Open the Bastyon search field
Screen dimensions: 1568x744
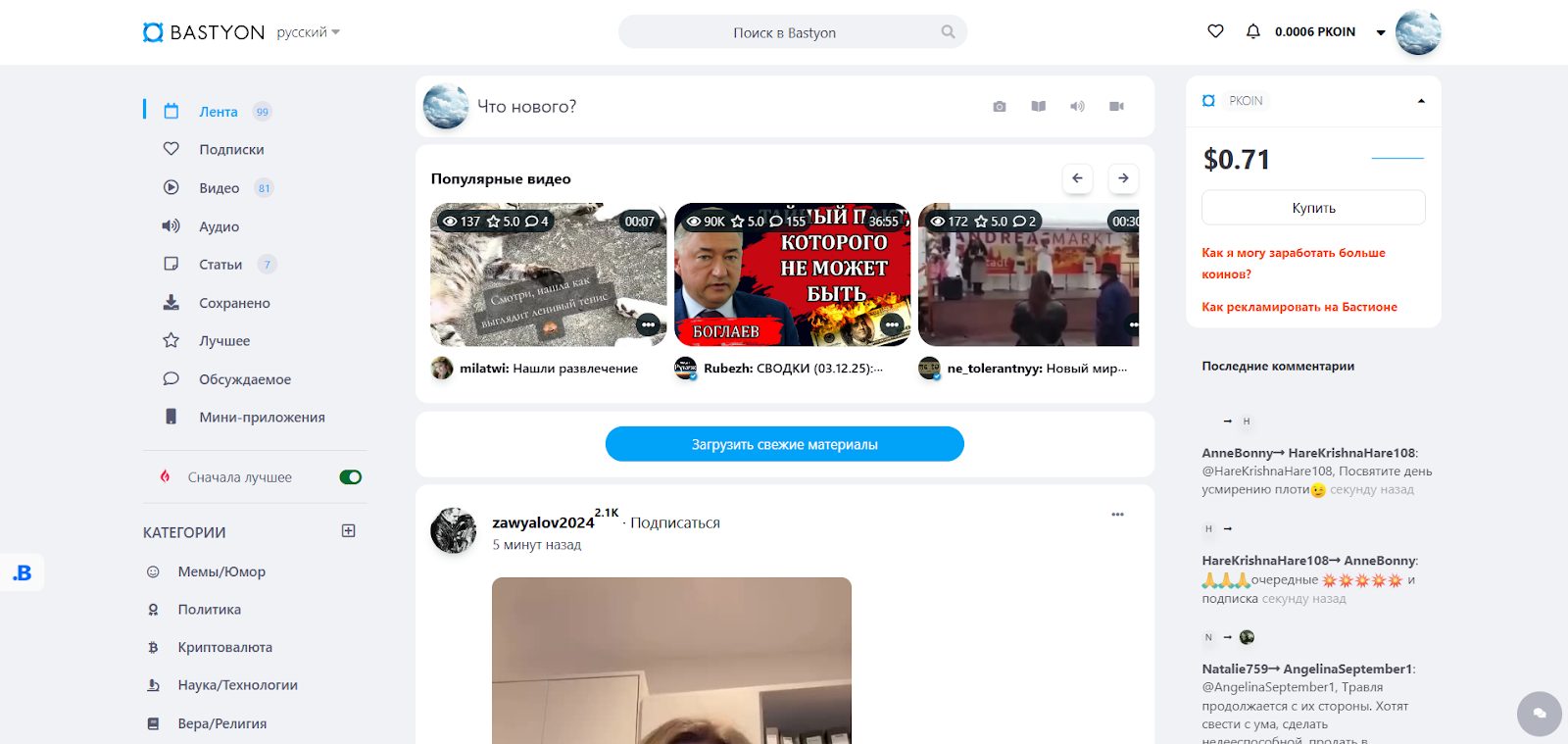coord(784,32)
